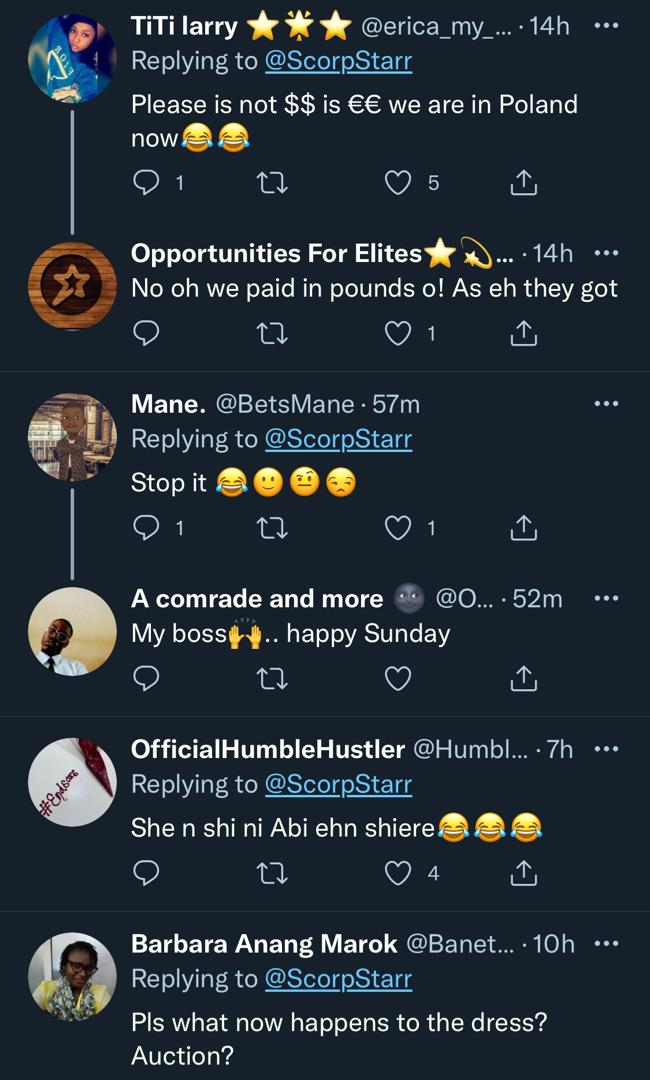Screen dimensions: 650x1080
Task: Share OfficialHumbleHustler's tweet
Action: [523, 873]
